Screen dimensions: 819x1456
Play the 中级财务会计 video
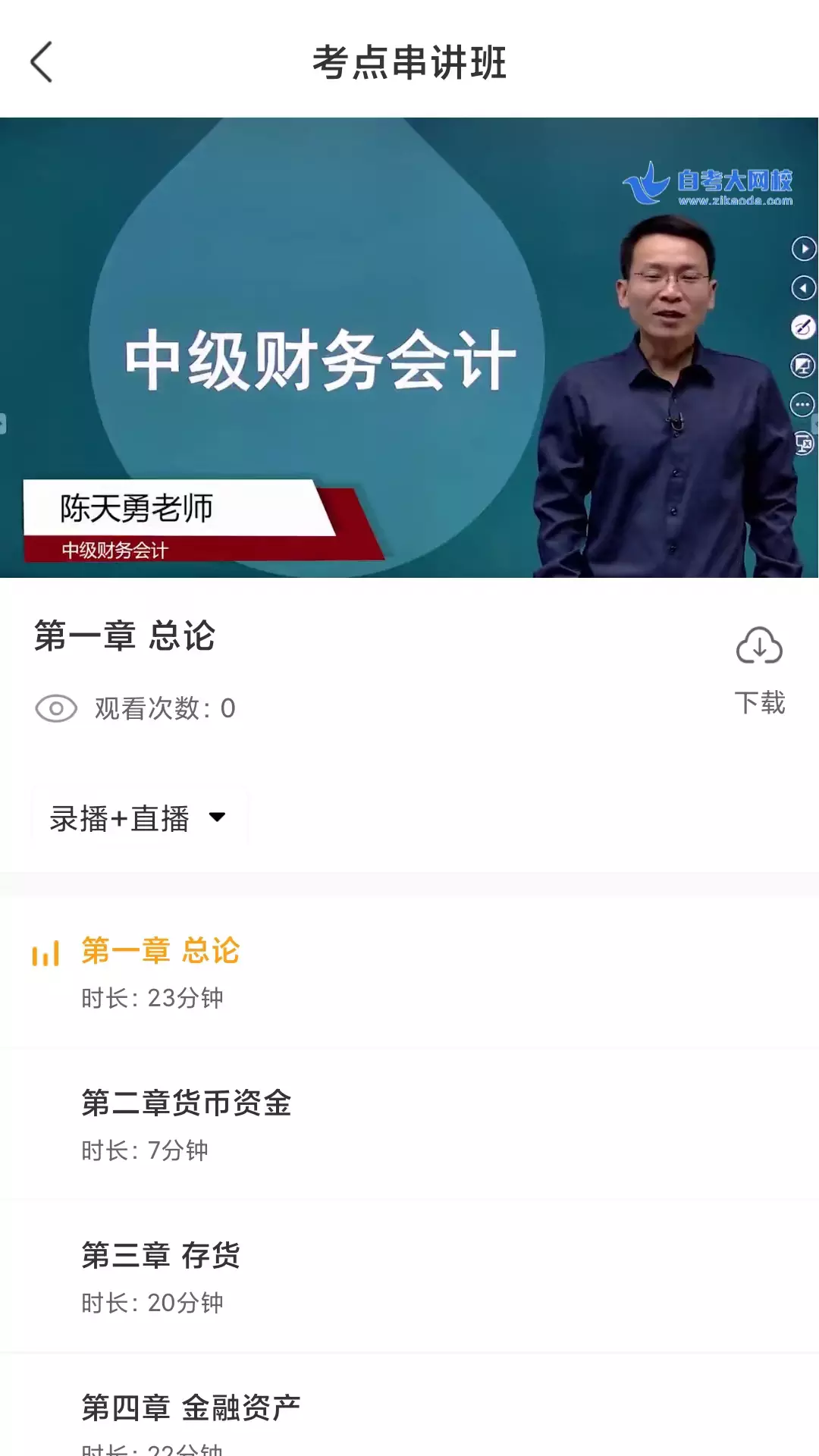pos(409,347)
